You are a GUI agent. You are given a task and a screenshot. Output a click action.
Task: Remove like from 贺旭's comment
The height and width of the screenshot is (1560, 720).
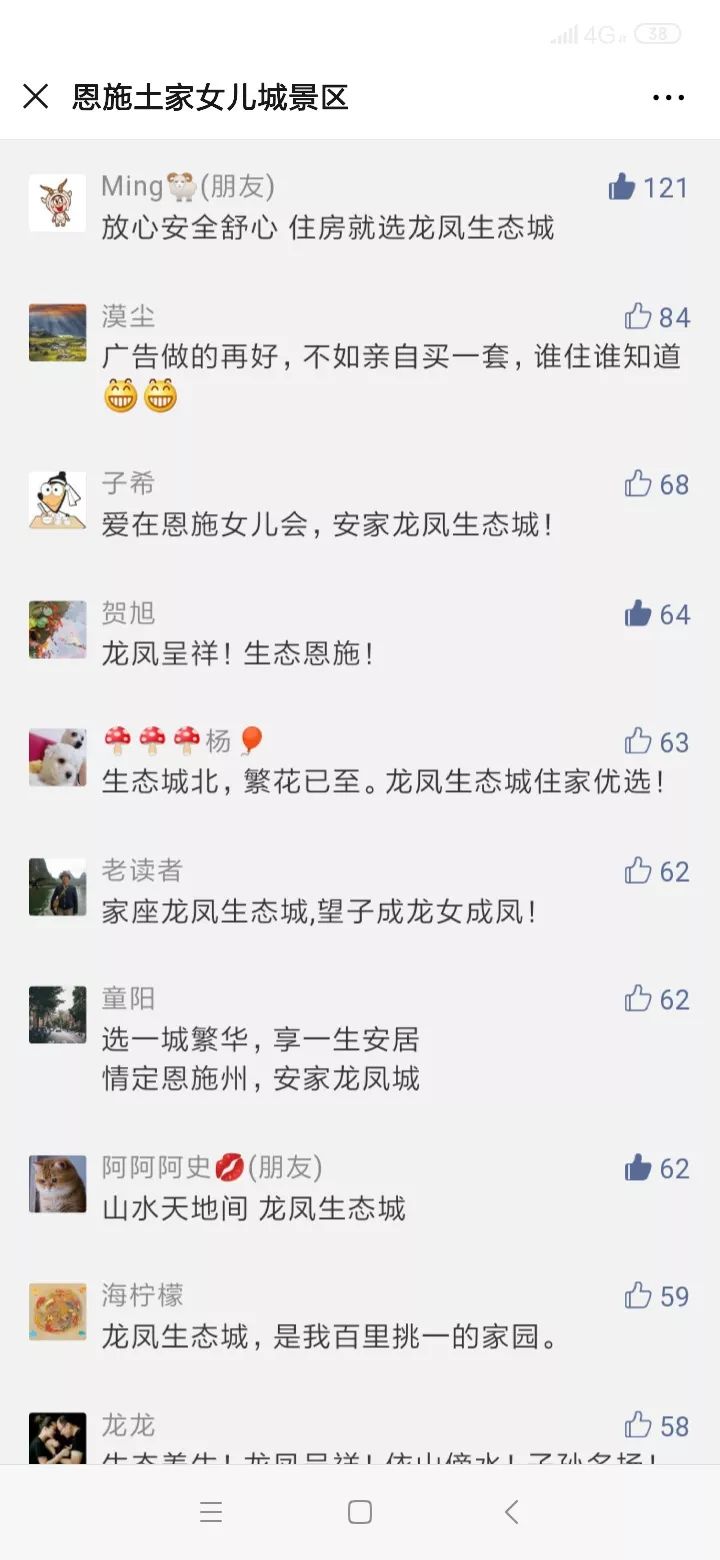(x=638, y=614)
